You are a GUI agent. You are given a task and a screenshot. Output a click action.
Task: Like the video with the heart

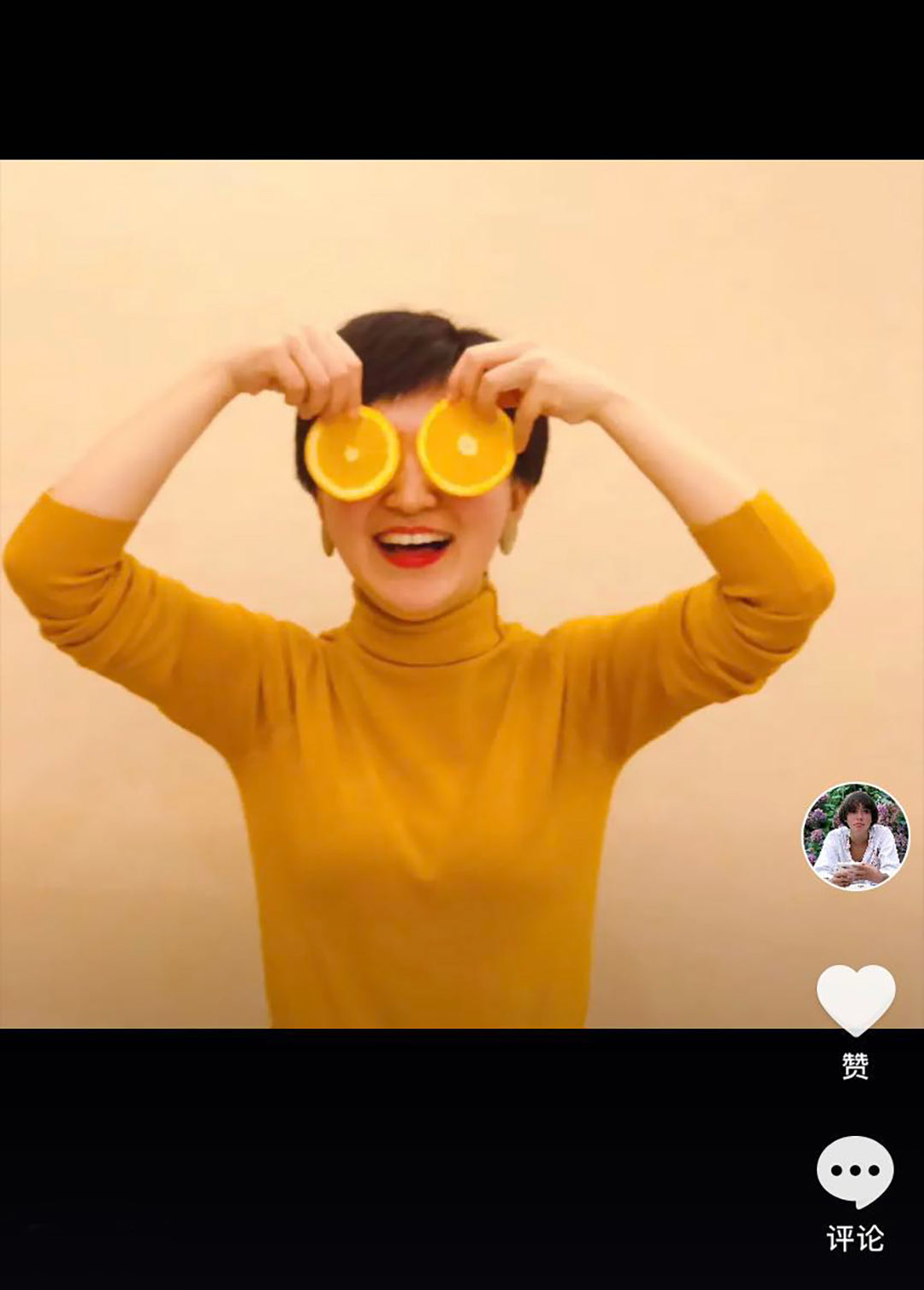856,998
